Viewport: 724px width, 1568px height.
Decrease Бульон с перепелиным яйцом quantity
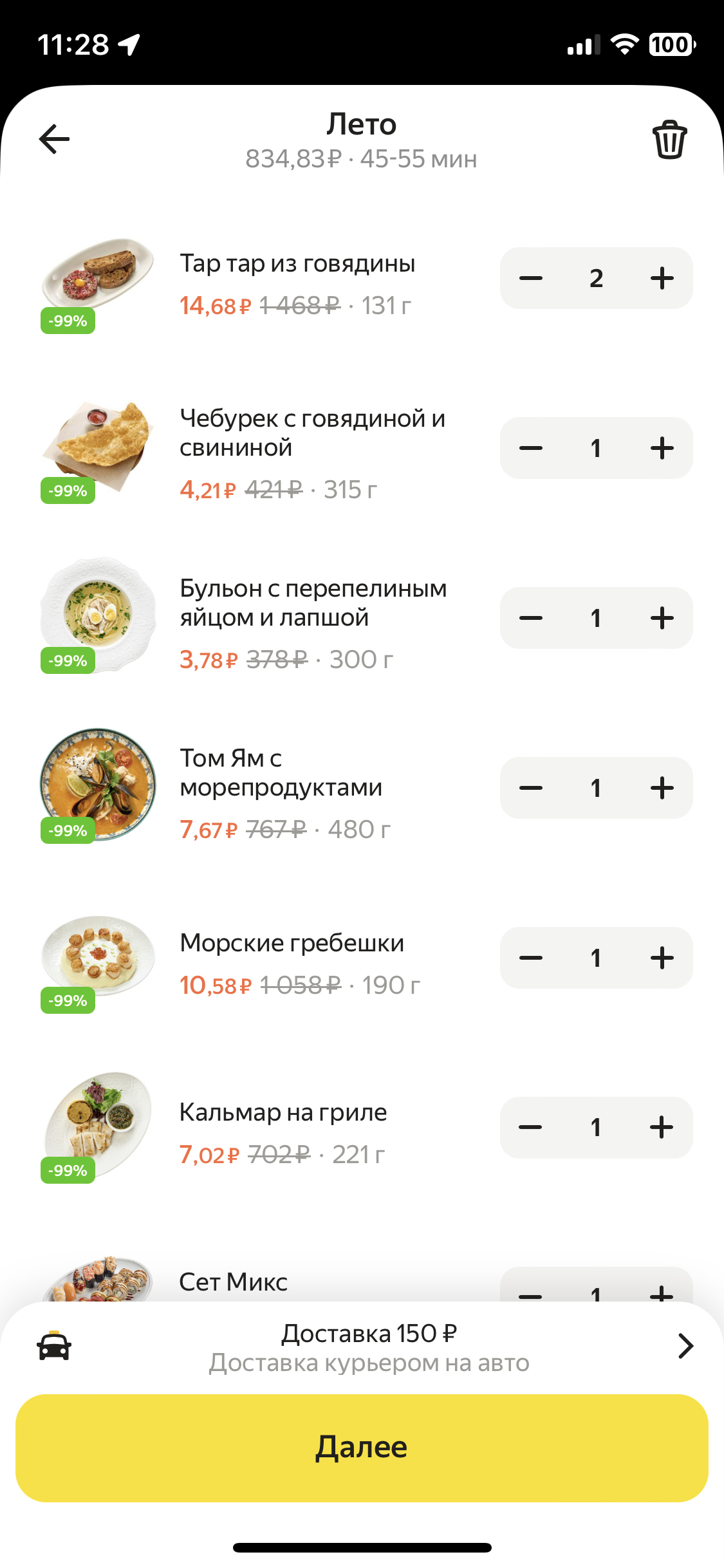(x=531, y=618)
